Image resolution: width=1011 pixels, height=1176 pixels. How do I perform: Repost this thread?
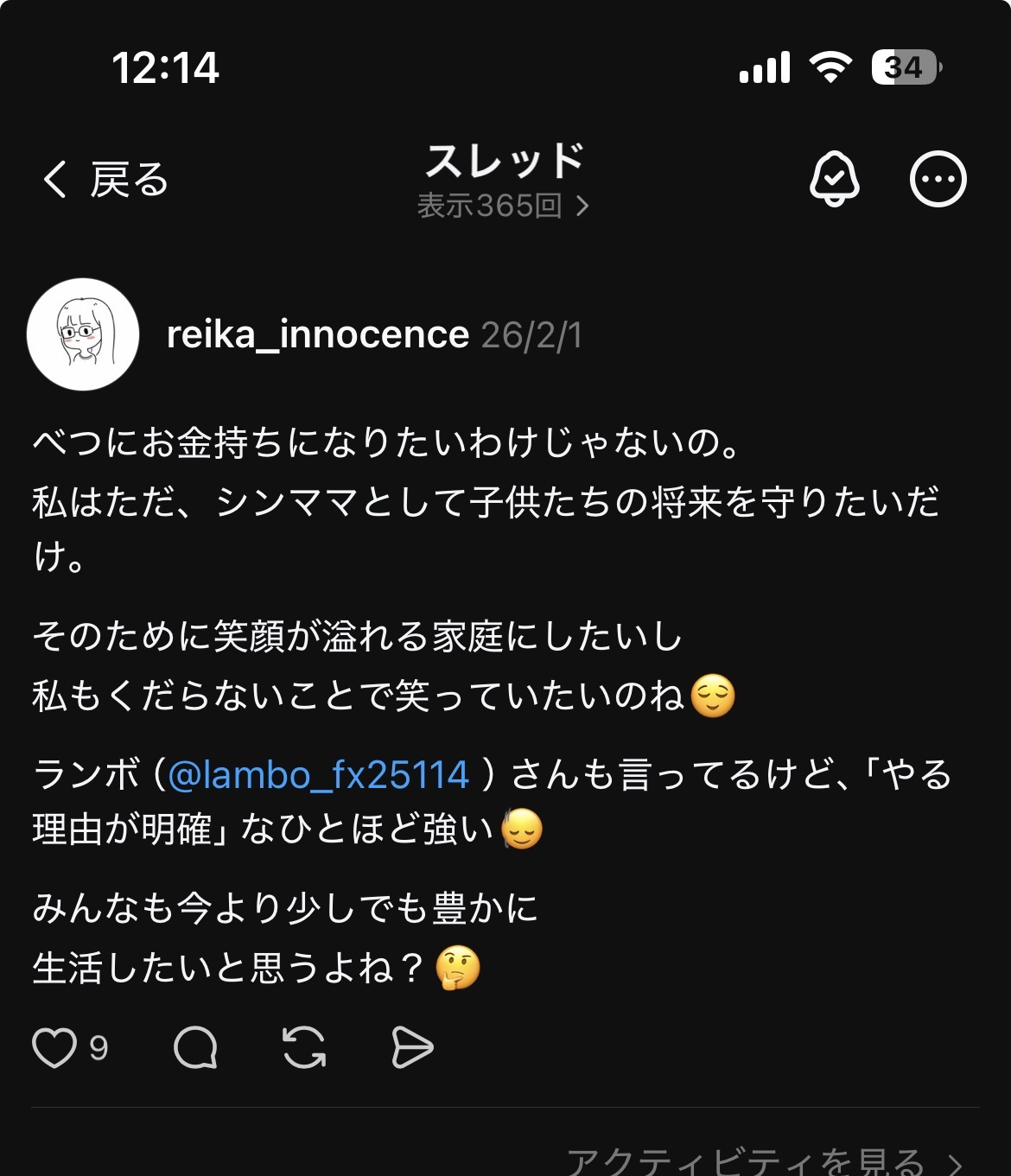pyautogui.click(x=304, y=1047)
